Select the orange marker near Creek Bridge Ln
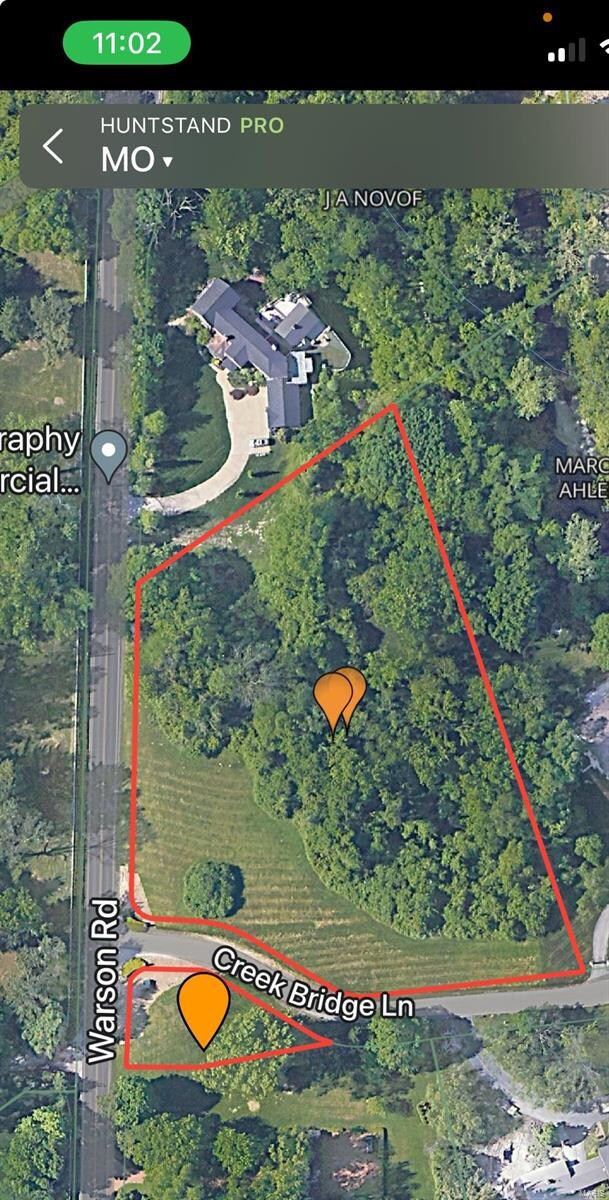Screen dimensions: 609x1200 204,1005
